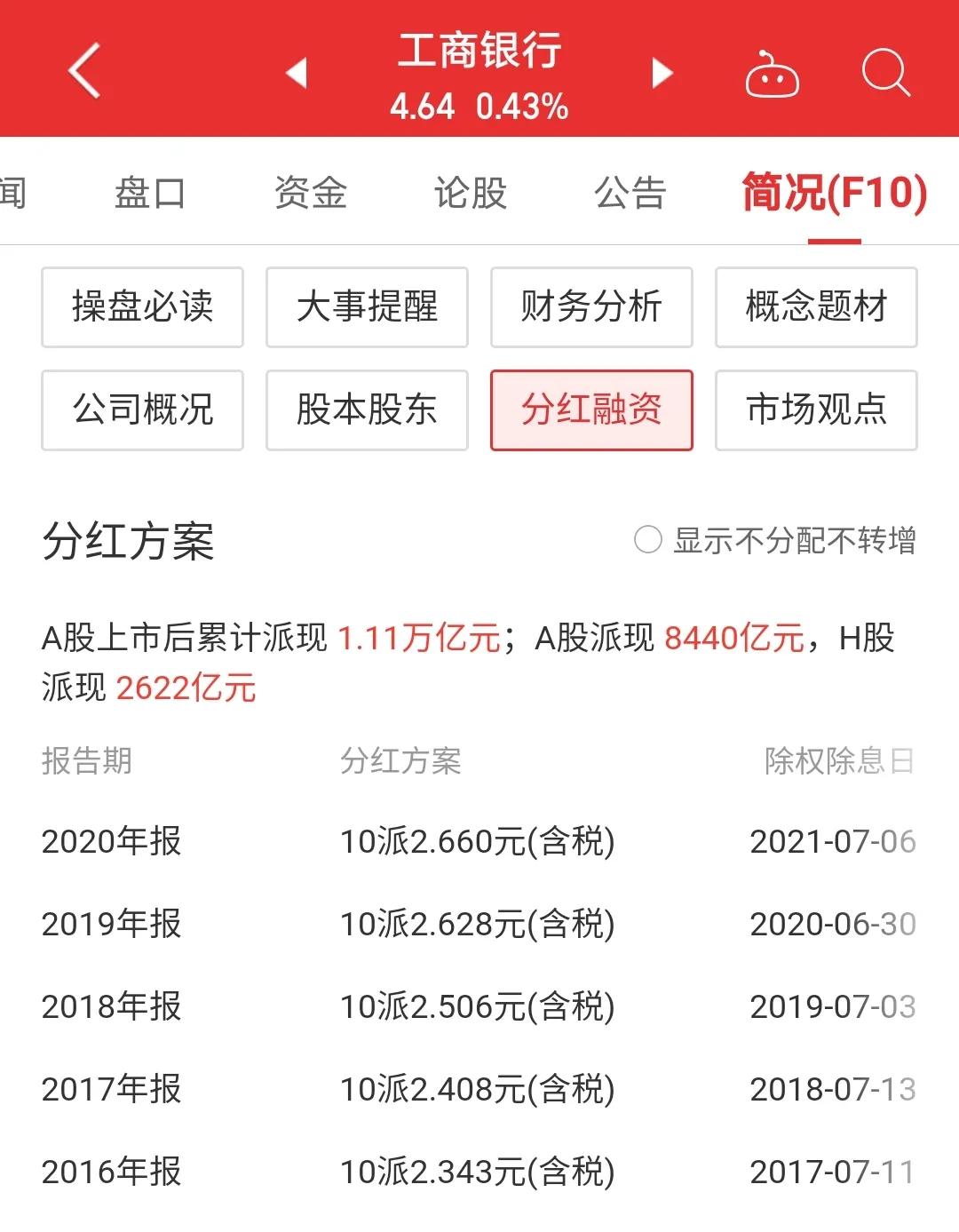The height and width of the screenshot is (1232, 959).
Task: Expand the 2019年报 dividend row
Action: pos(479,924)
